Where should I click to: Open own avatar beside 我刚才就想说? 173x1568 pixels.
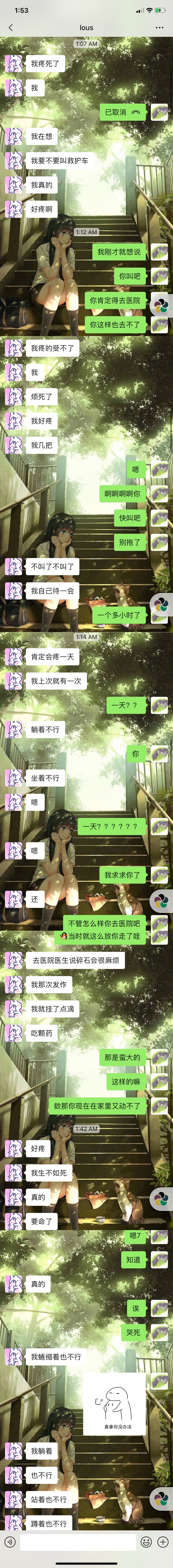(x=160, y=251)
